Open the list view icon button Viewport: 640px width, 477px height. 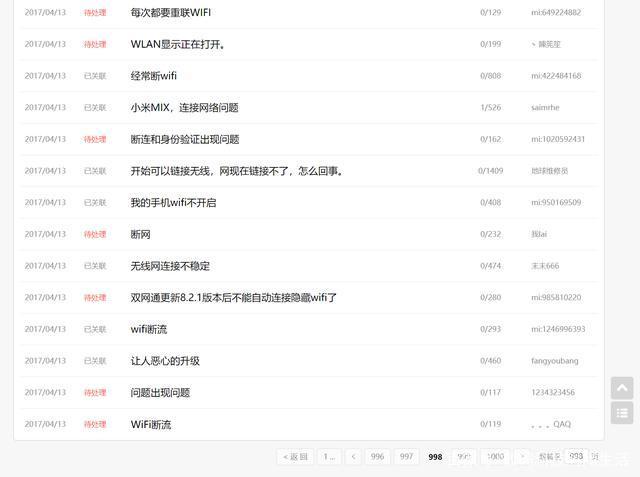pos(621,413)
